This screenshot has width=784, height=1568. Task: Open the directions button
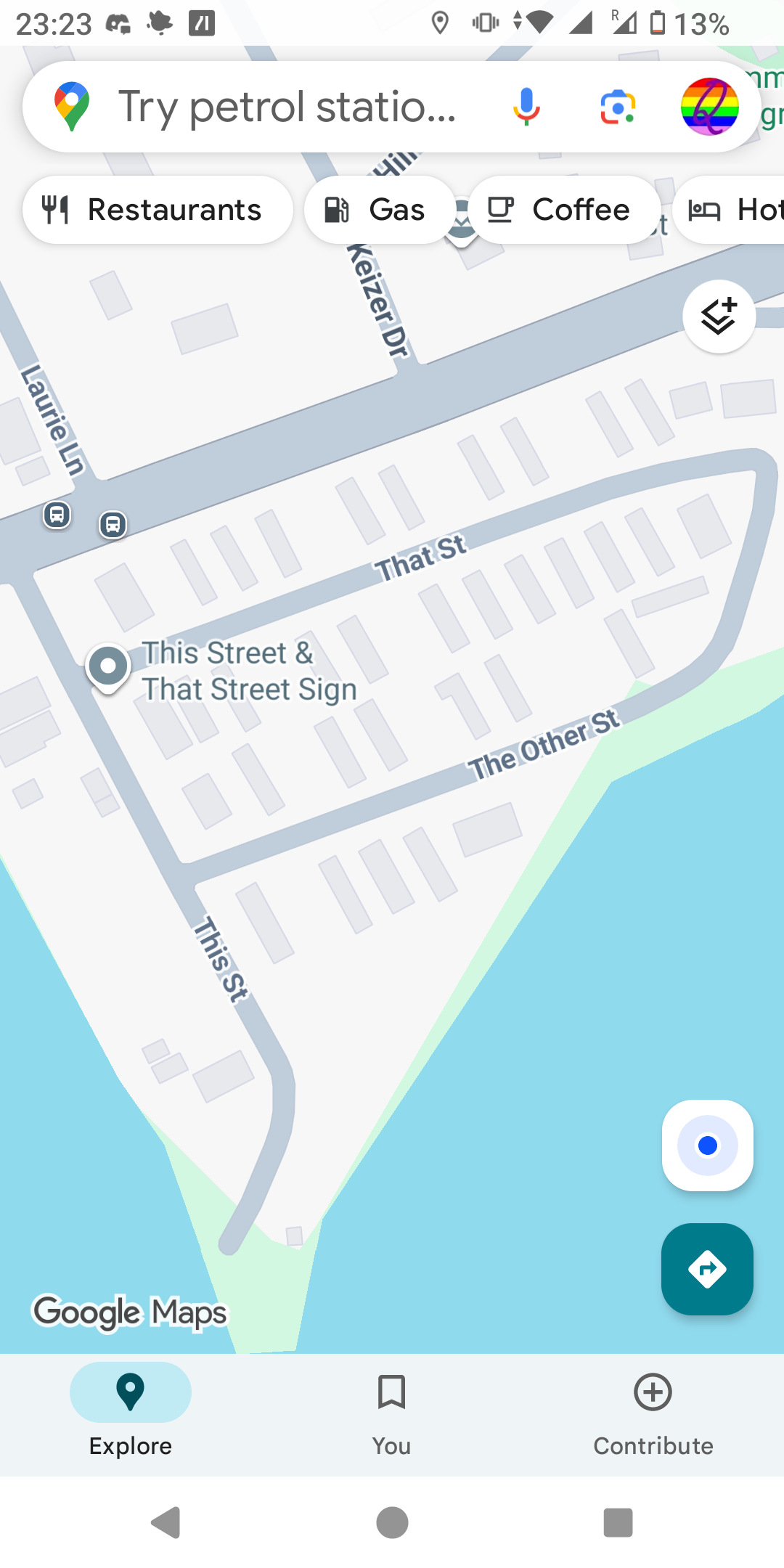707,1269
